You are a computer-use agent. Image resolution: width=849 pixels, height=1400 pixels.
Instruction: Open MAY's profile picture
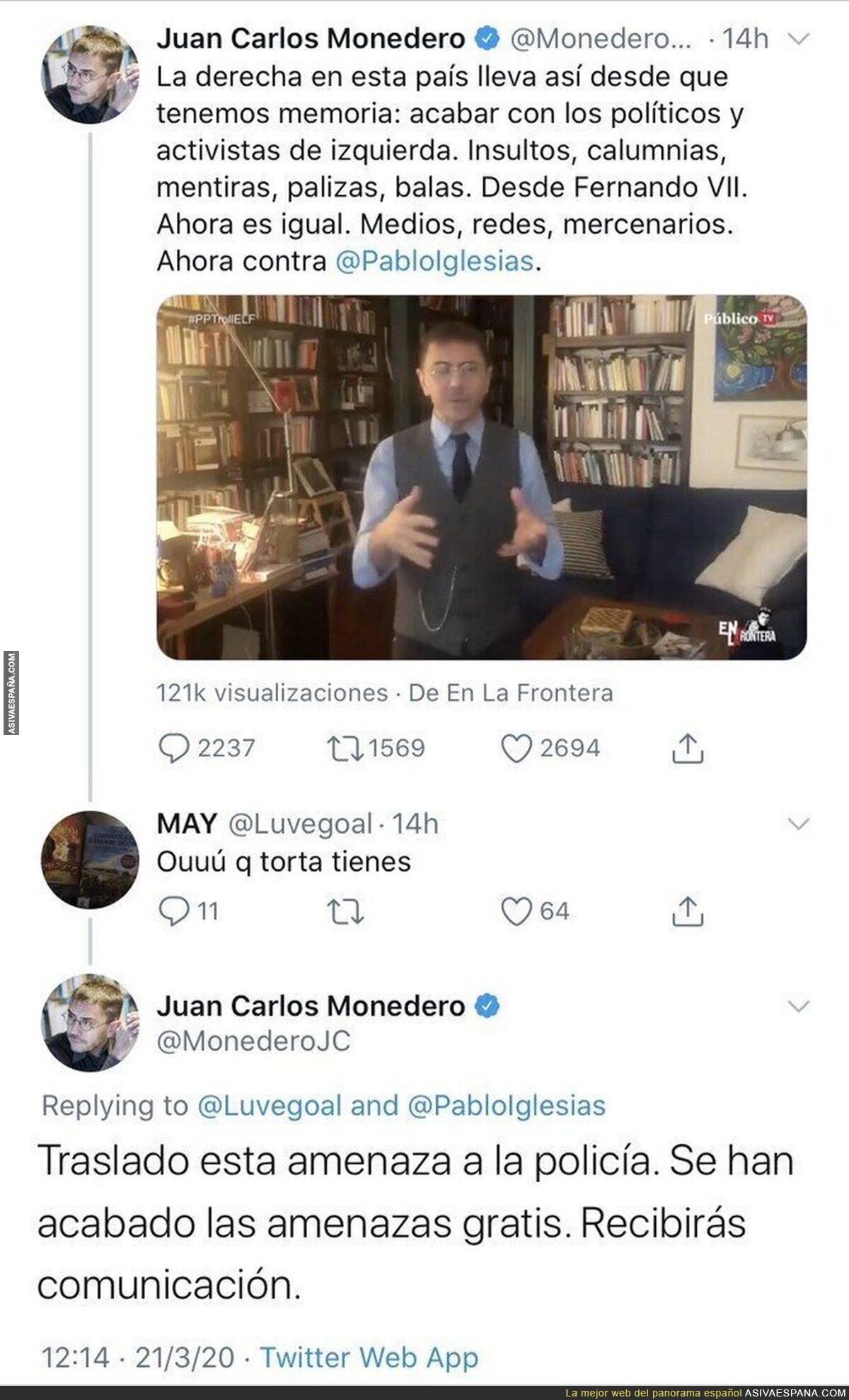click(x=89, y=860)
